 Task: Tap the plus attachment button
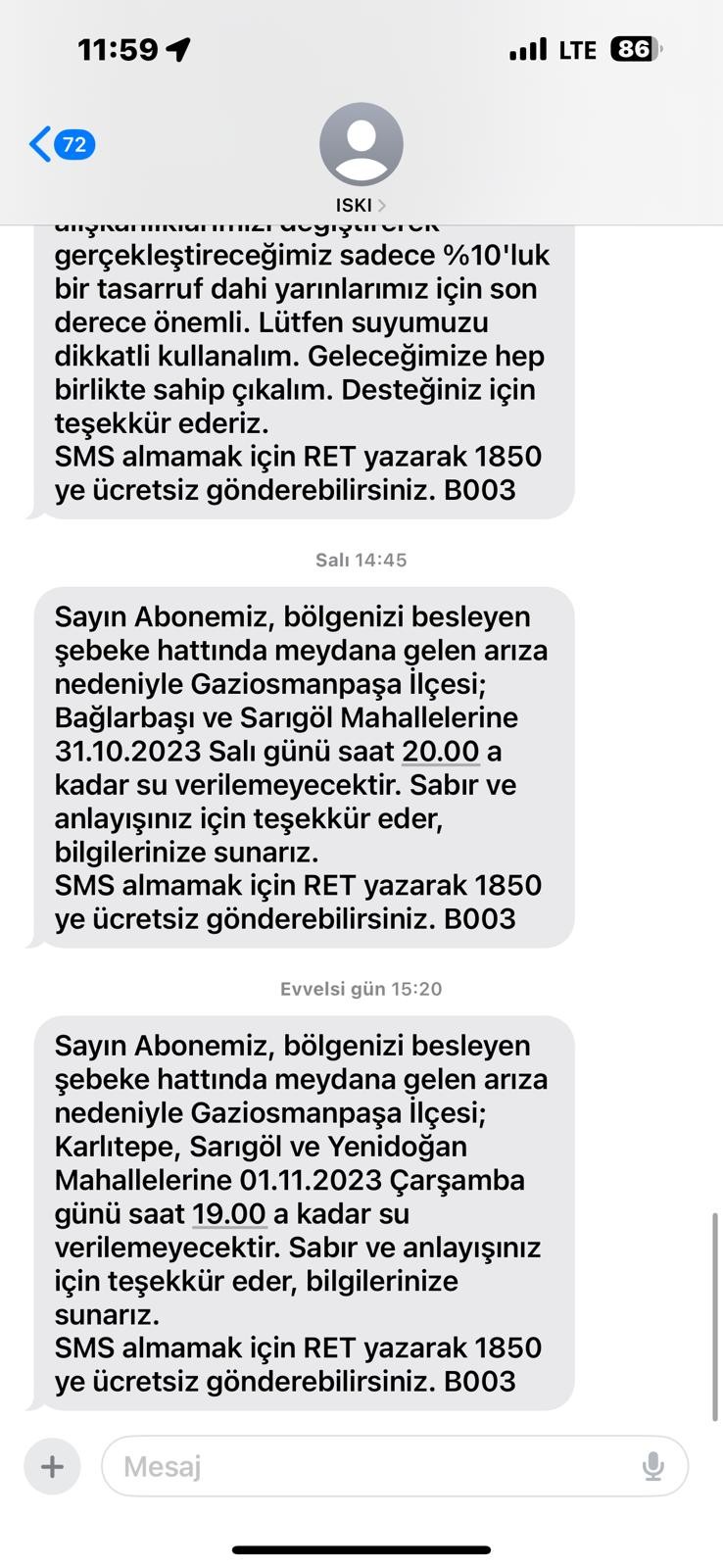coord(52,1466)
